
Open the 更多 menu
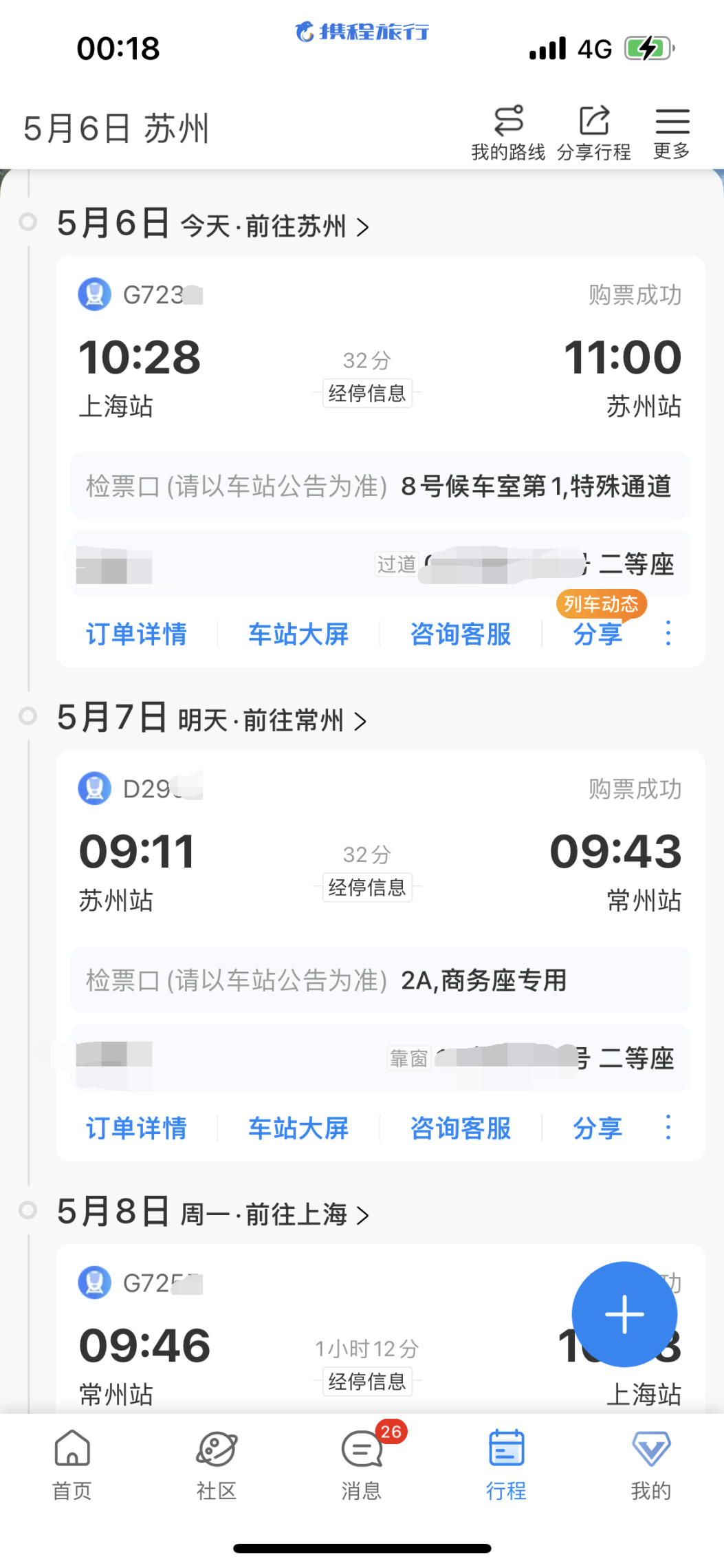coord(672,133)
